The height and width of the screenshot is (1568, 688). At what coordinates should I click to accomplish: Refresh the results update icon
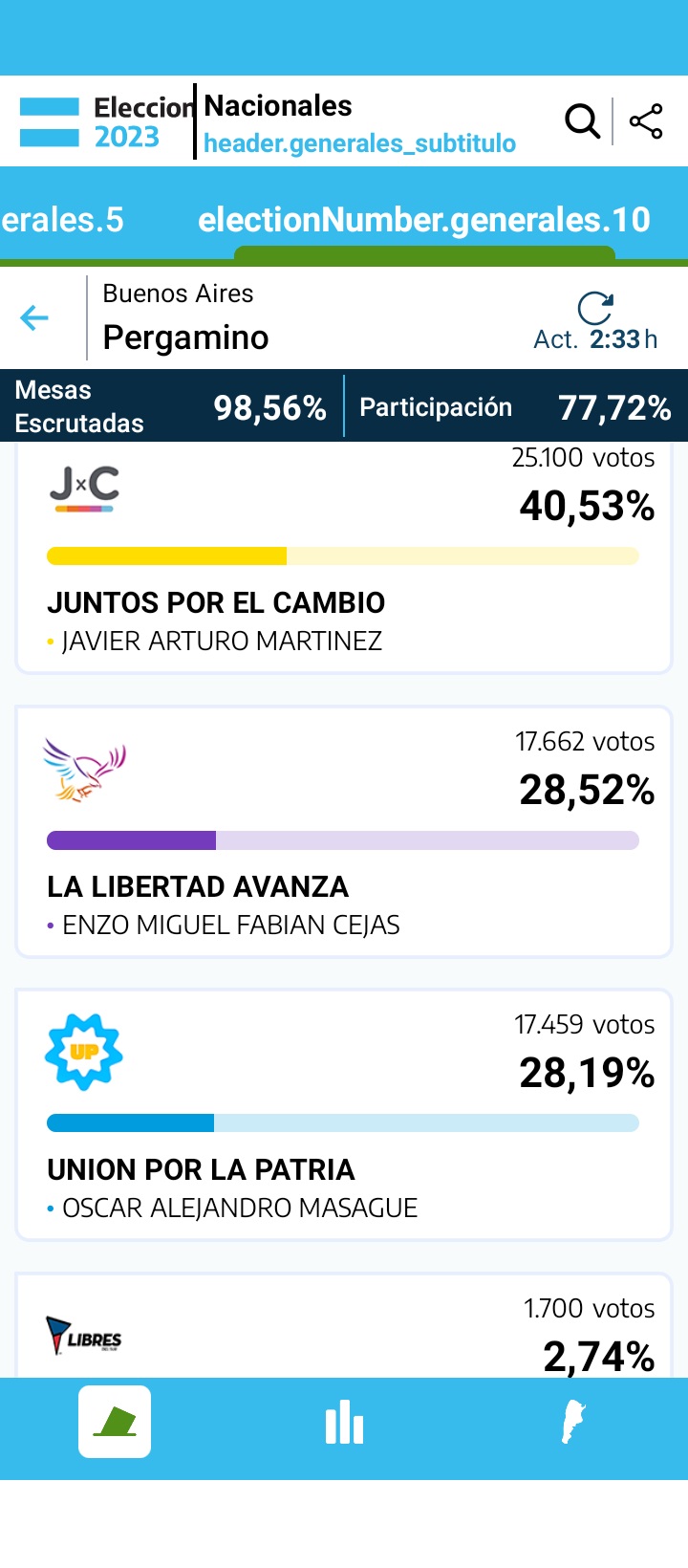595,309
